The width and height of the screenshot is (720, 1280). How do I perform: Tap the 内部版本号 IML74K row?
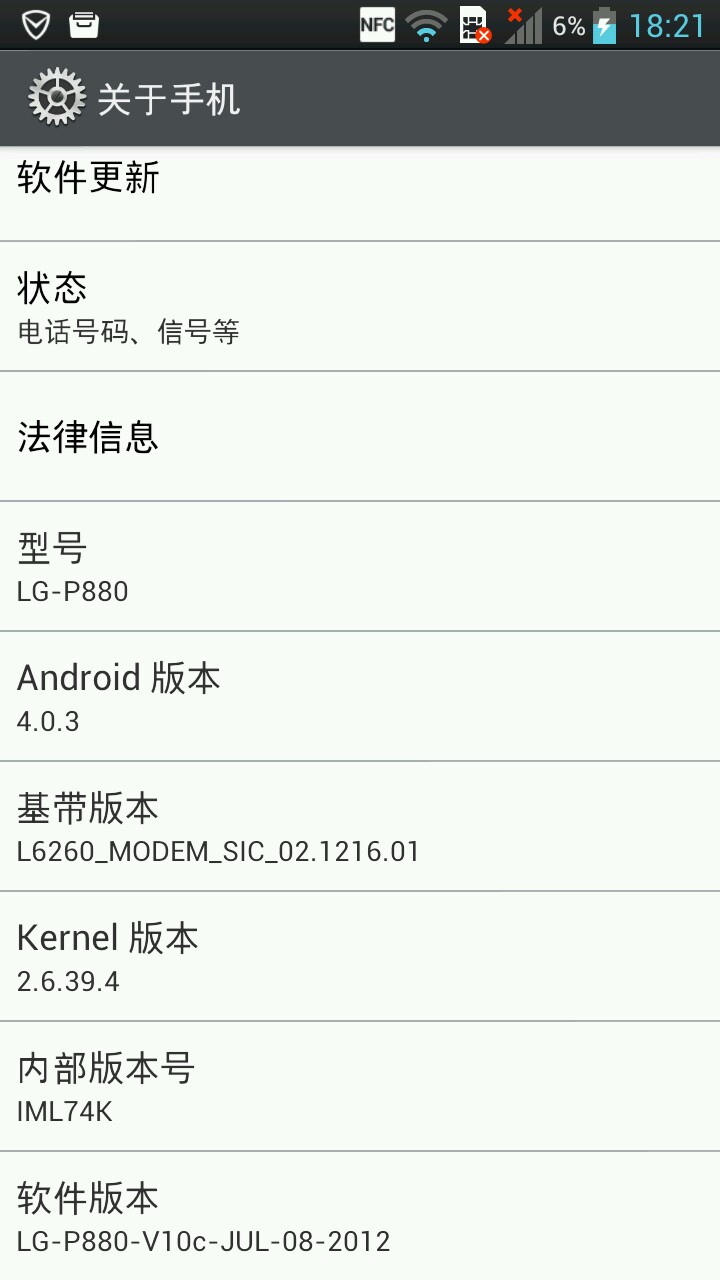360,1086
